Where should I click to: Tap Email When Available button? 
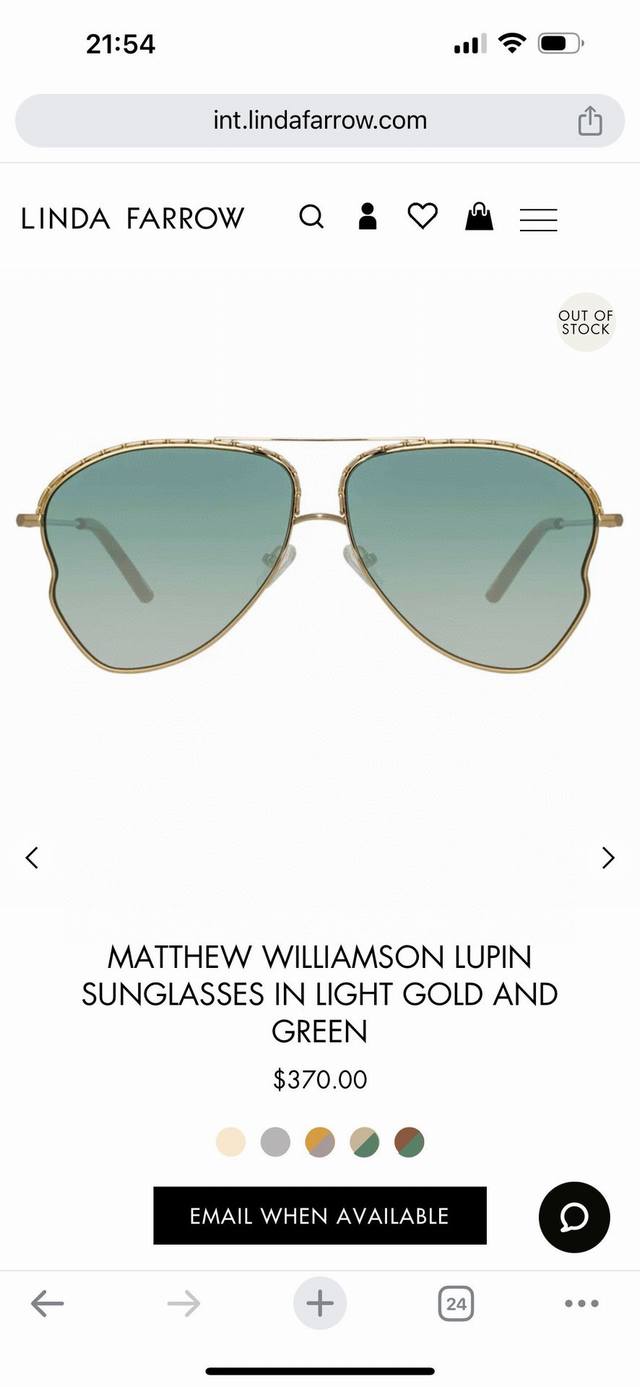click(320, 1216)
